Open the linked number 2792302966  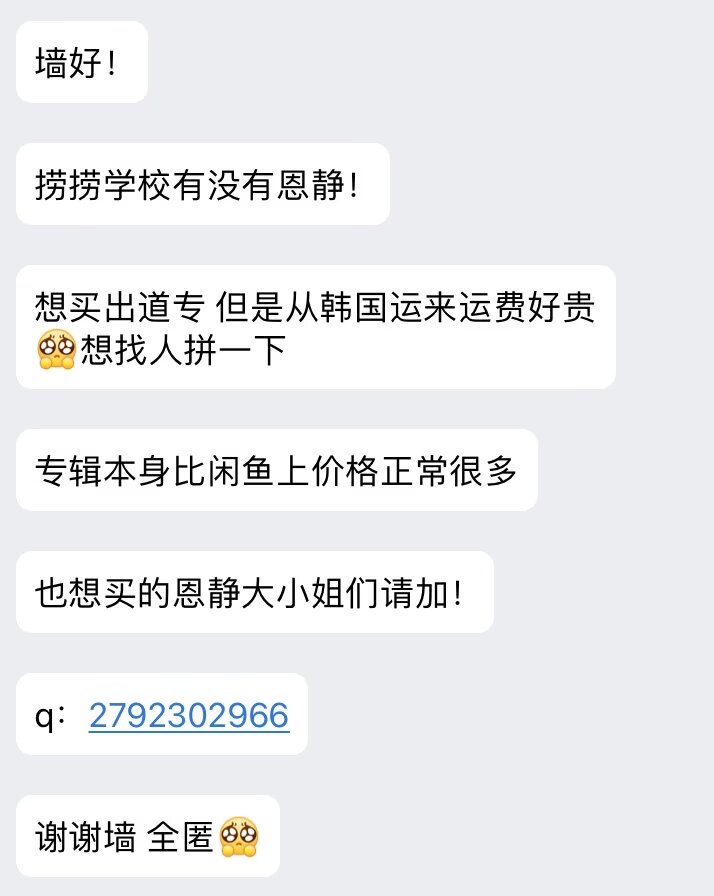click(189, 715)
